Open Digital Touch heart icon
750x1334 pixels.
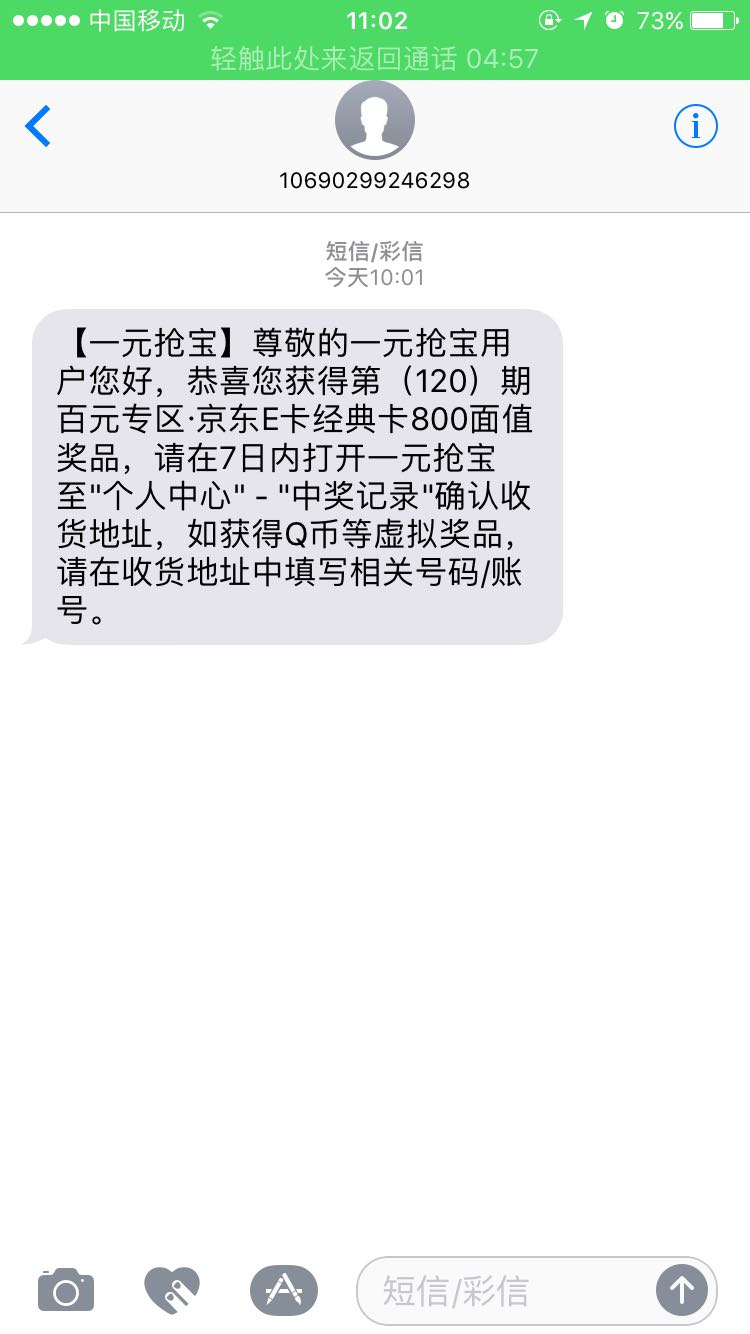click(172, 1290)
